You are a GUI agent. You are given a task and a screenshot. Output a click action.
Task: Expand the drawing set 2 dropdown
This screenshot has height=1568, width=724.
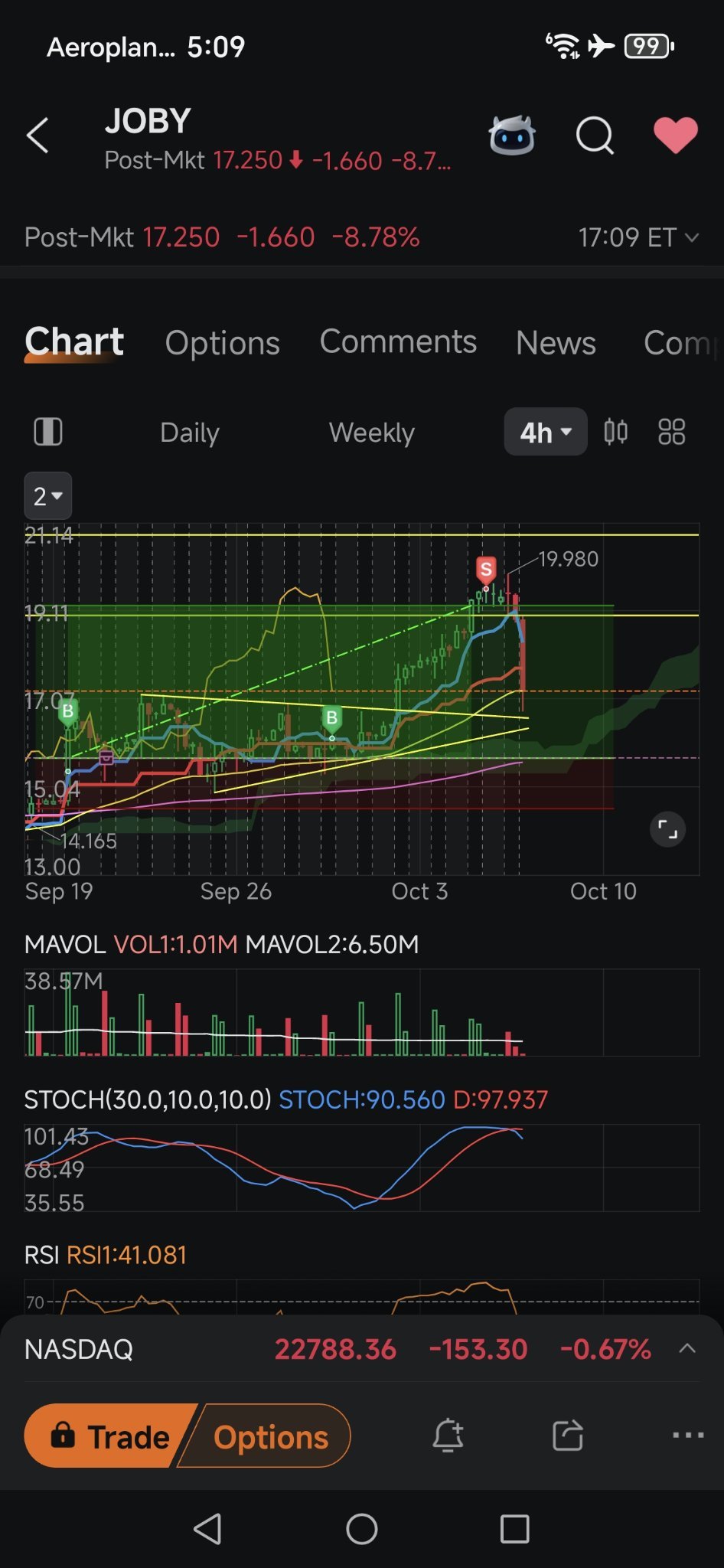[47, 496]
